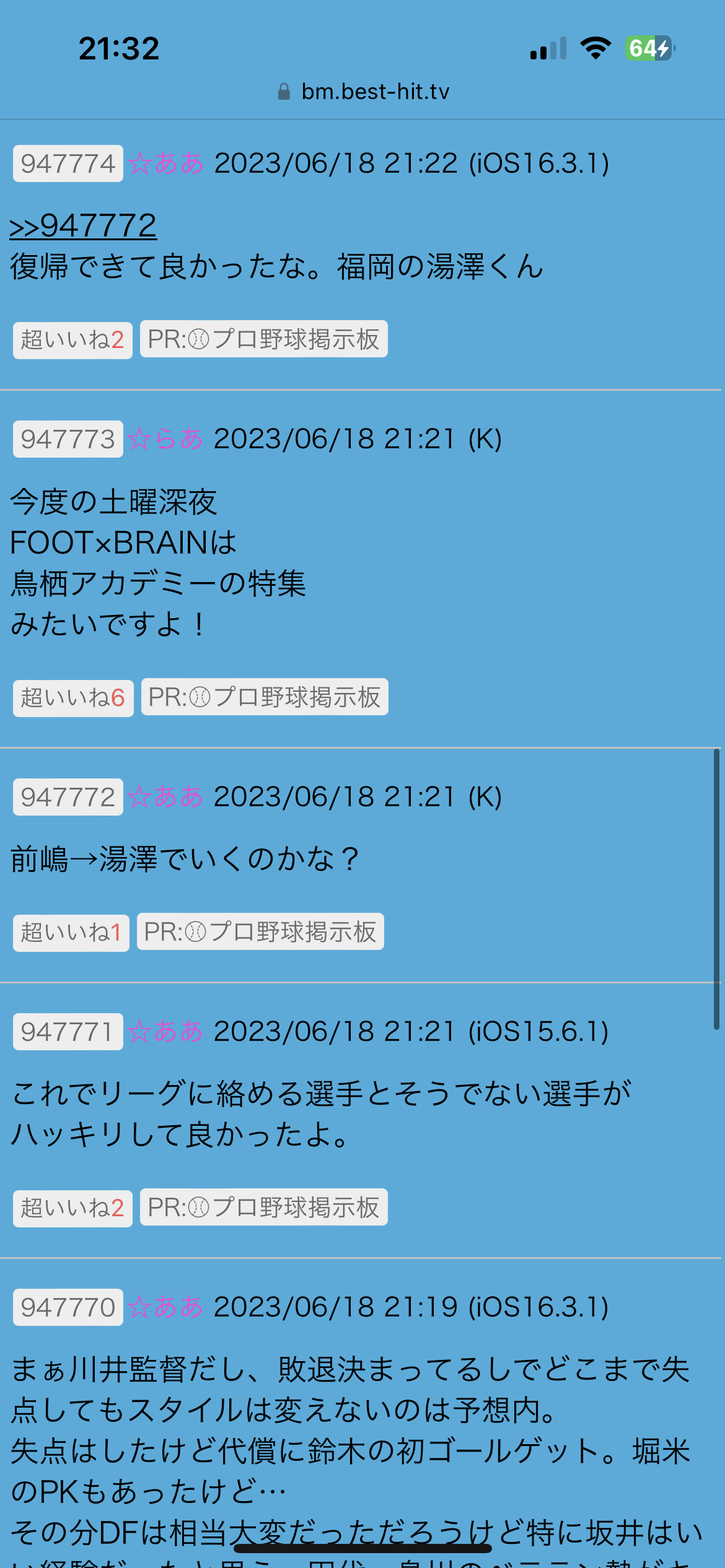Open PR プロ野球掲示板 link under post 947771
725x1568 pixels.
pyautogui.click(x=264, y=1207)
